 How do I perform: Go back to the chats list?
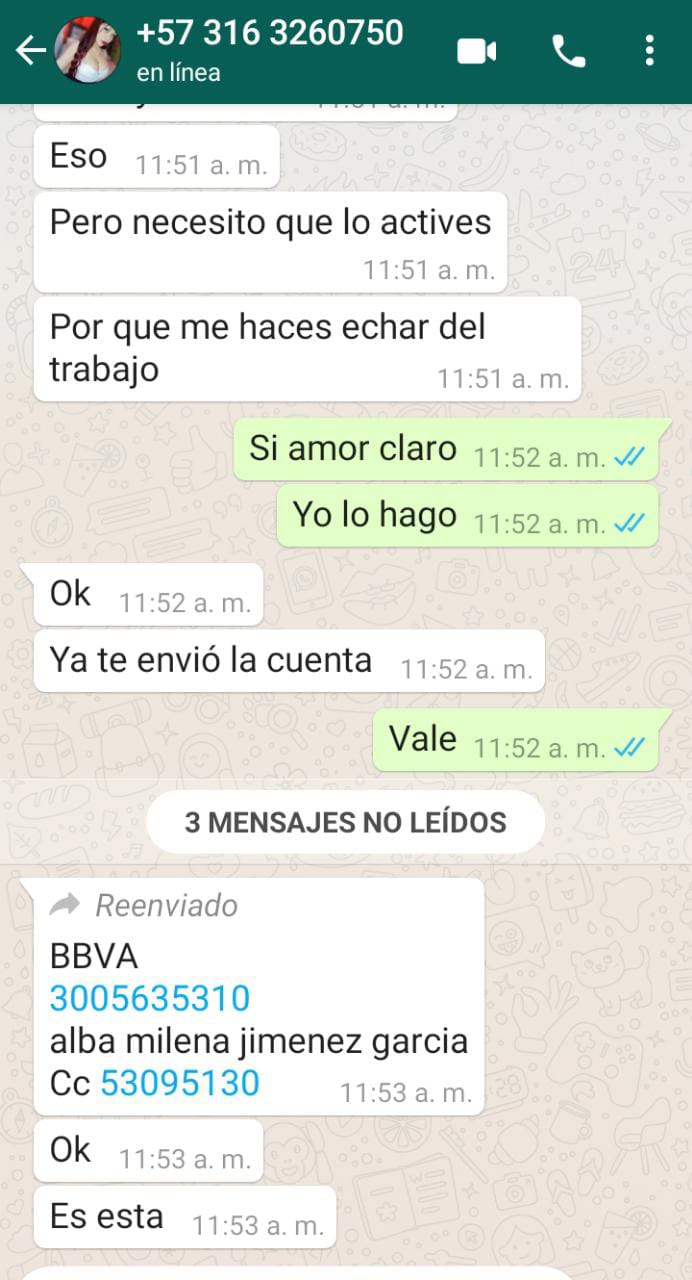click(30, 51)
